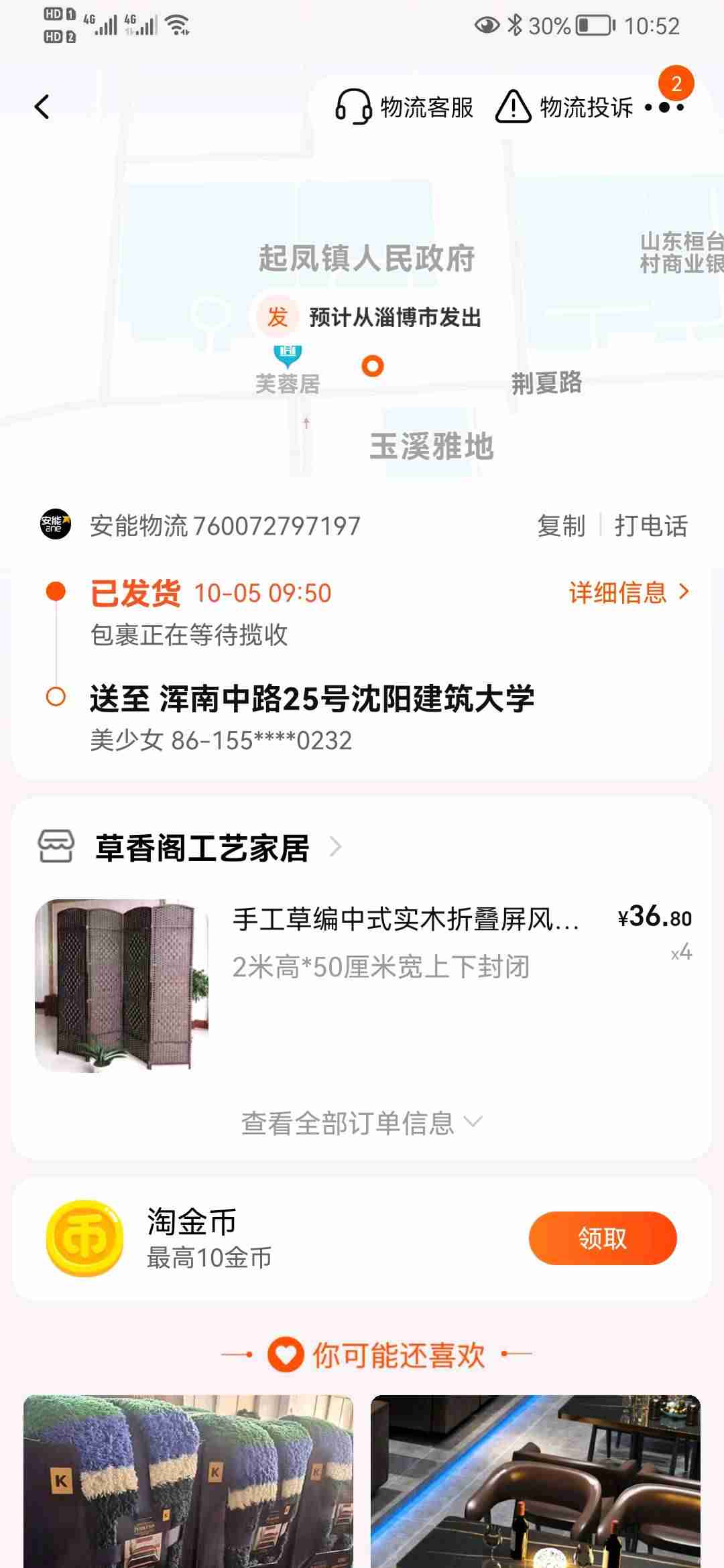
Task: Contact 物流客服 logistics support
Action: 404,107
